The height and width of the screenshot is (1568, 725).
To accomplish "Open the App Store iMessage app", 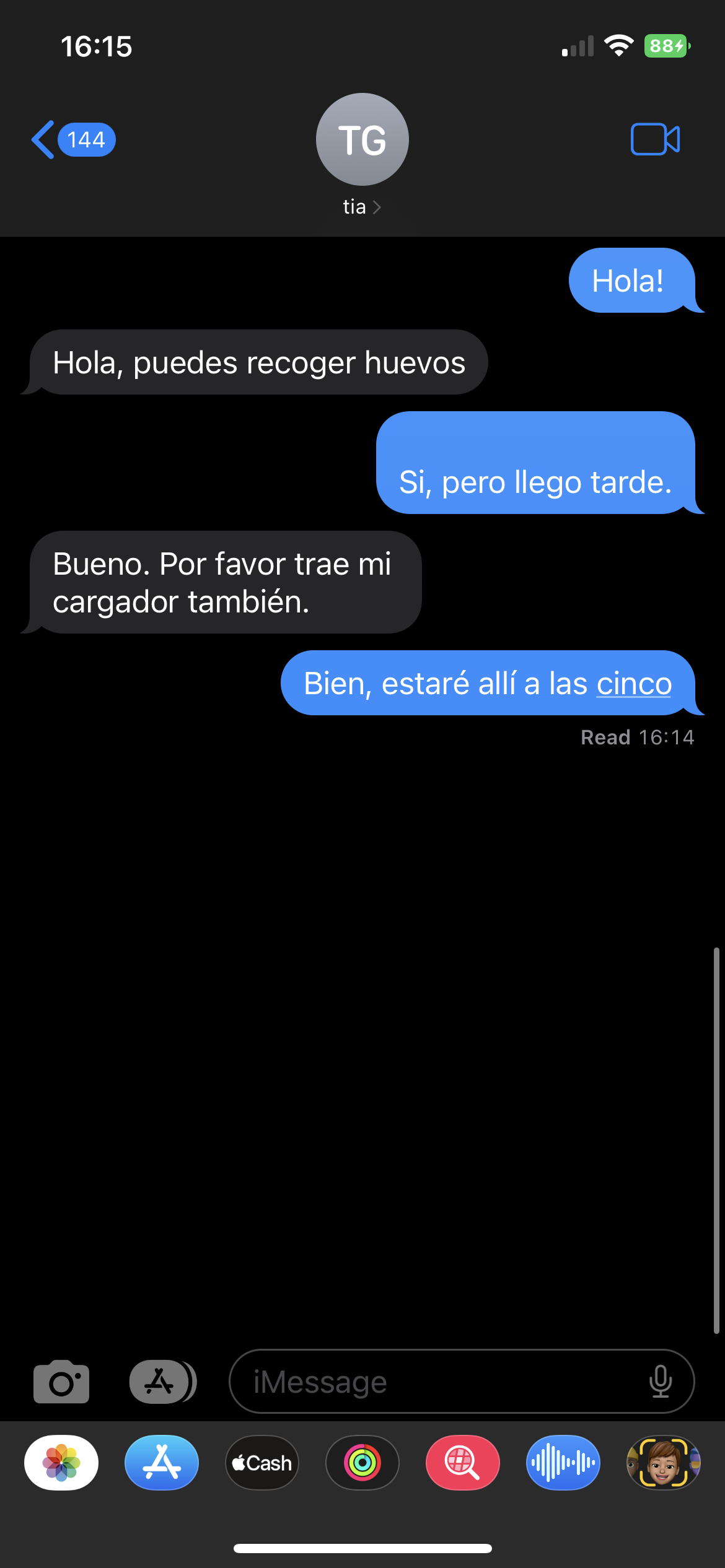I will click(x=162, y=1463).
